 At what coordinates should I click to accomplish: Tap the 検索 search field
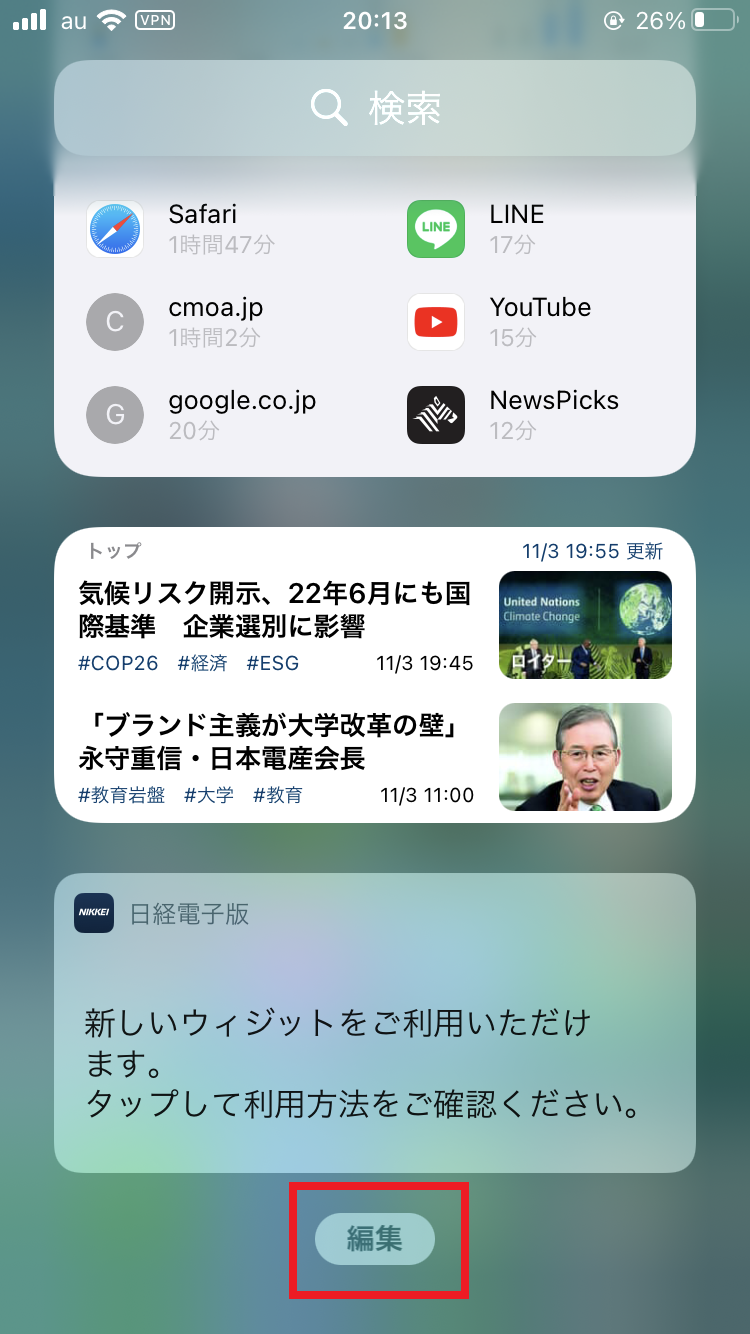[x=375, y=108]
